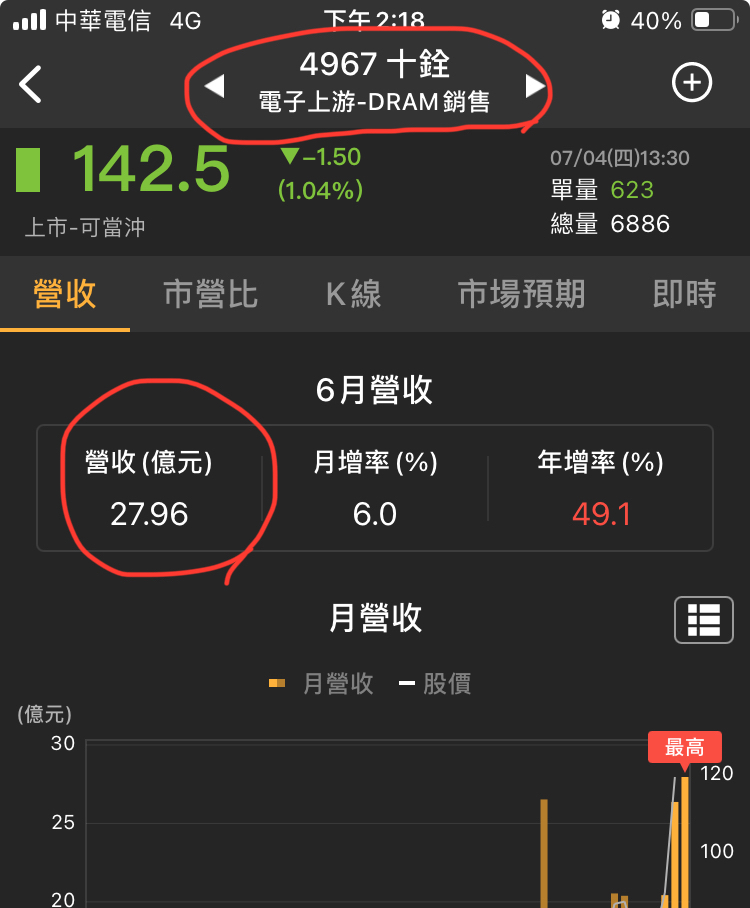Open the K線 tab
The width and height of the screenshot is (750, 908).
pos(353,294)
